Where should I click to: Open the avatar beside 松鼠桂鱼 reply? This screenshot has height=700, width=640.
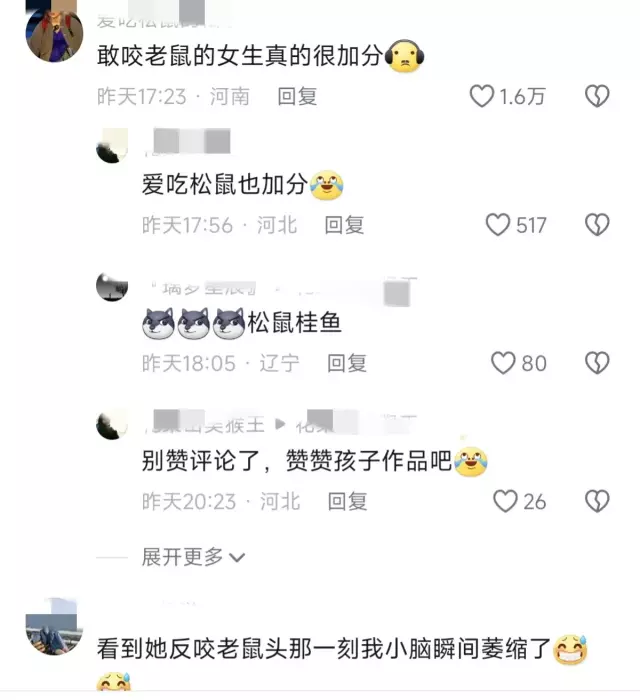tap(112, 286)
